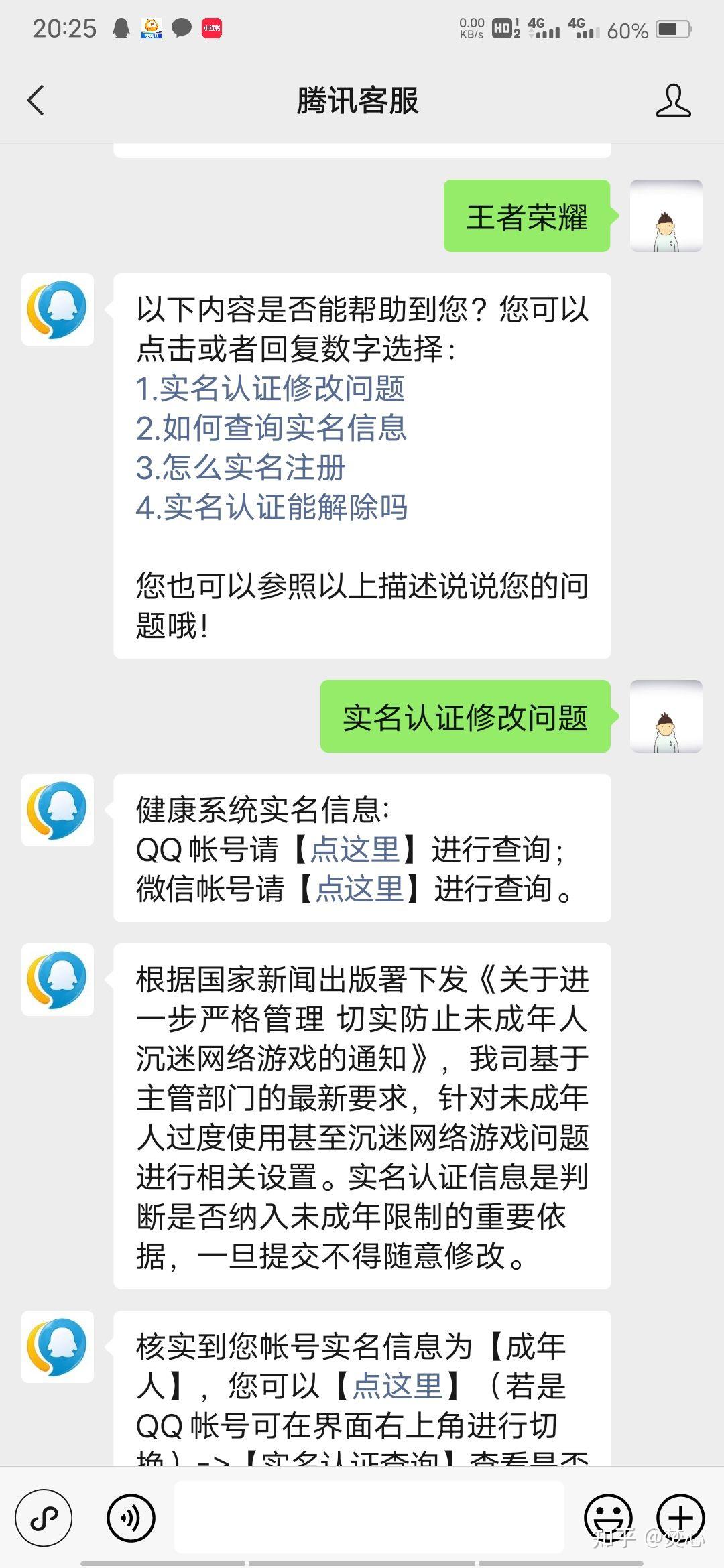
Task: Open 3.怎么实名注册 answer
Action: [x=241, y=468]
